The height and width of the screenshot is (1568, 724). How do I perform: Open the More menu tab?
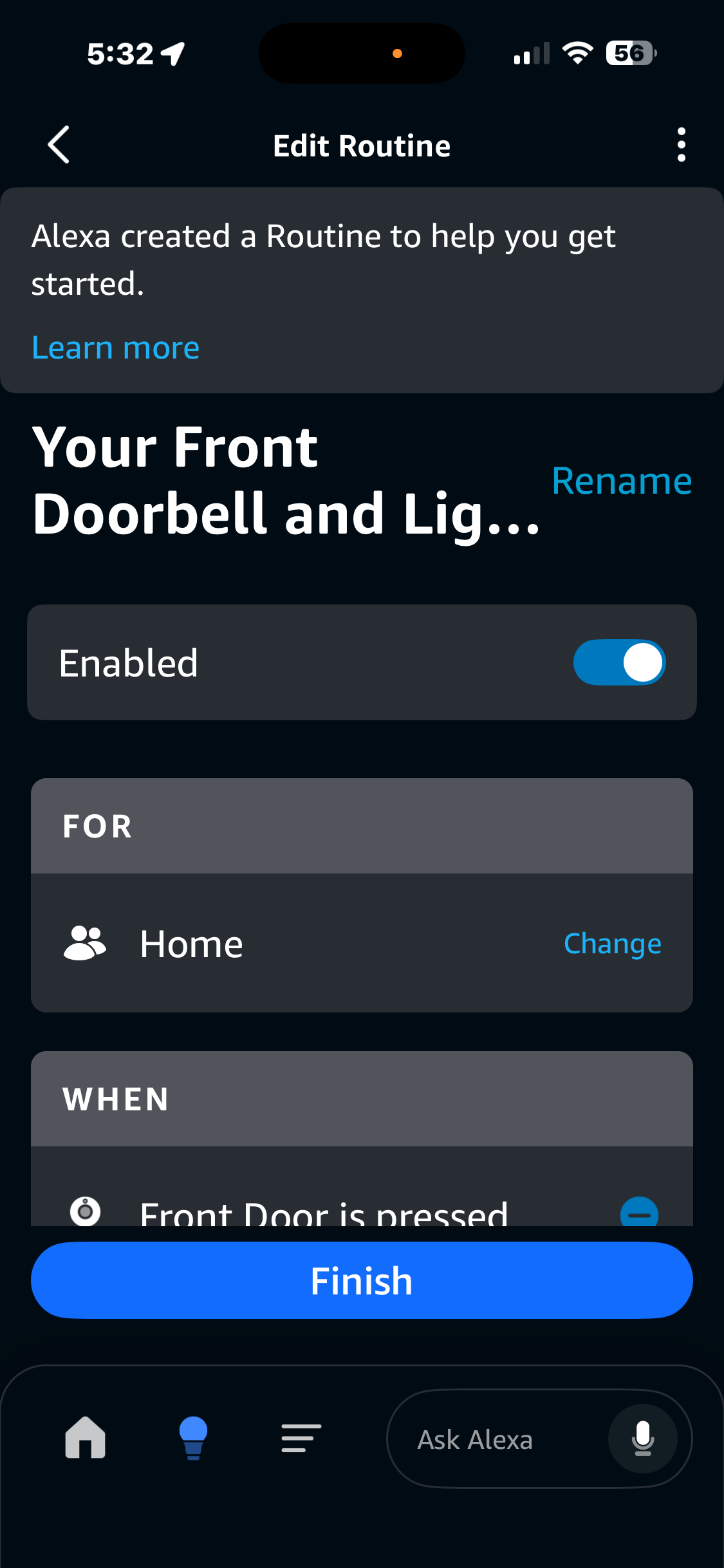click(301, 1438)
